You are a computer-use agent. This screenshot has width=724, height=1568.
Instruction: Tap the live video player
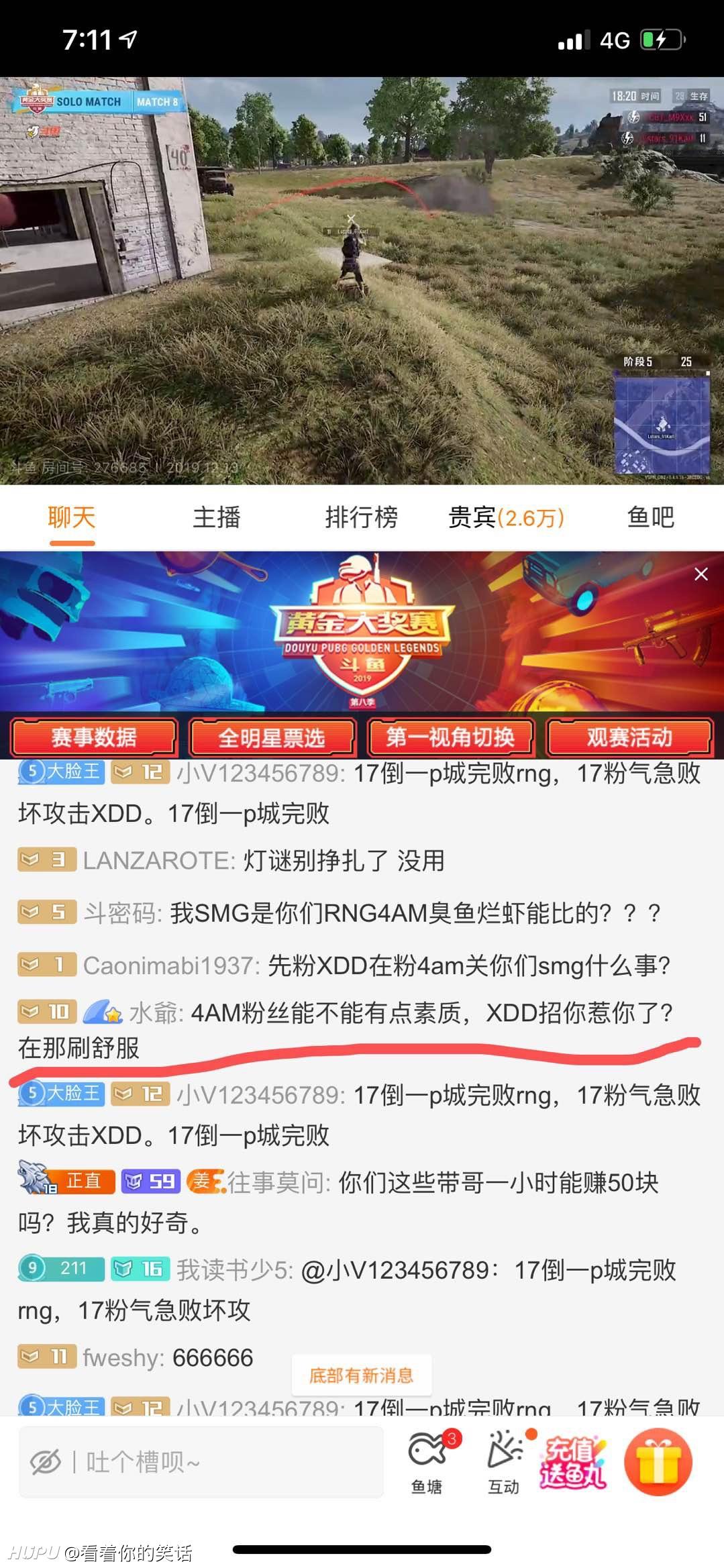point(361,280)
